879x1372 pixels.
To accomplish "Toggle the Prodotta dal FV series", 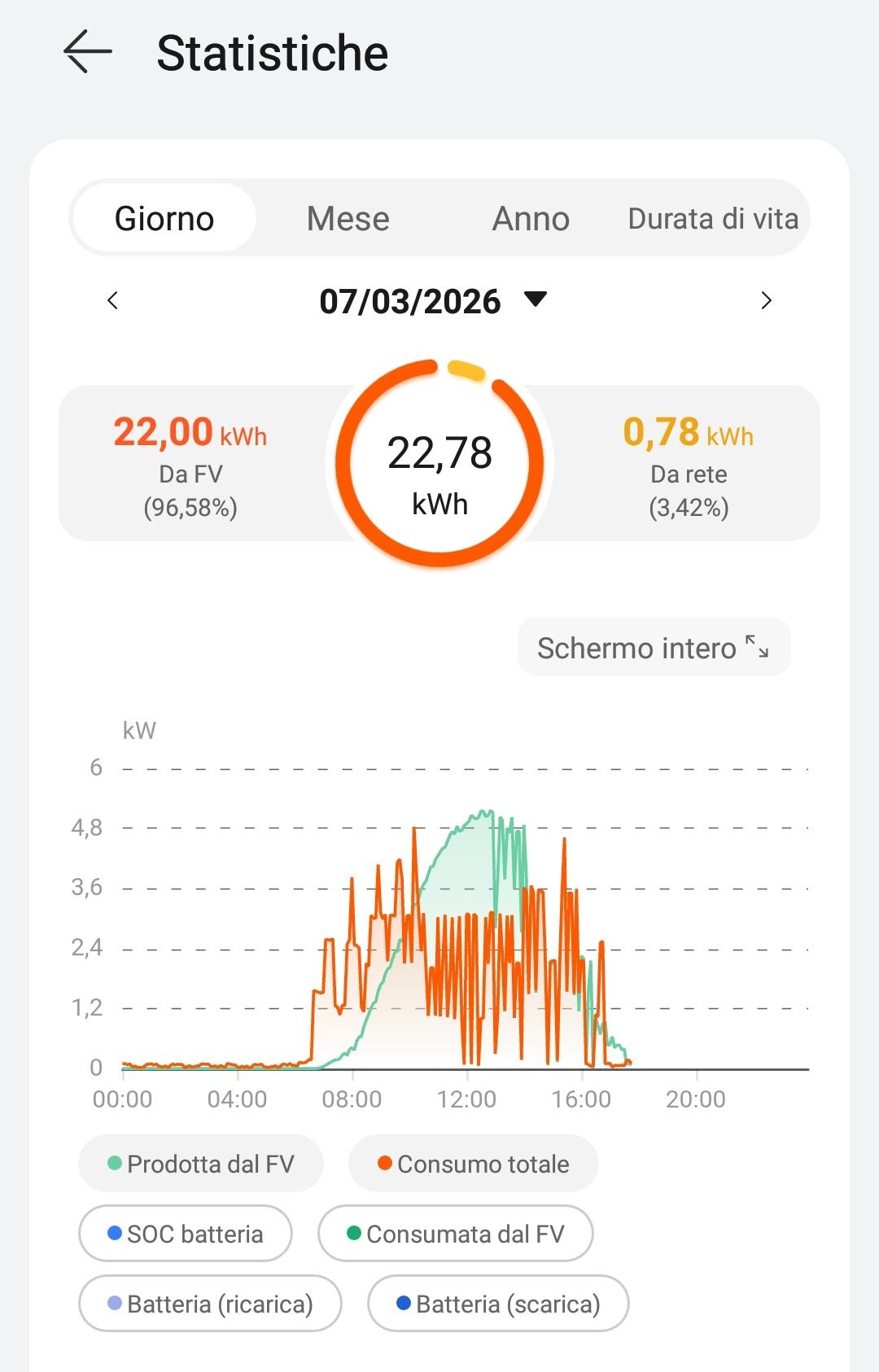I will coord(201,1164).
